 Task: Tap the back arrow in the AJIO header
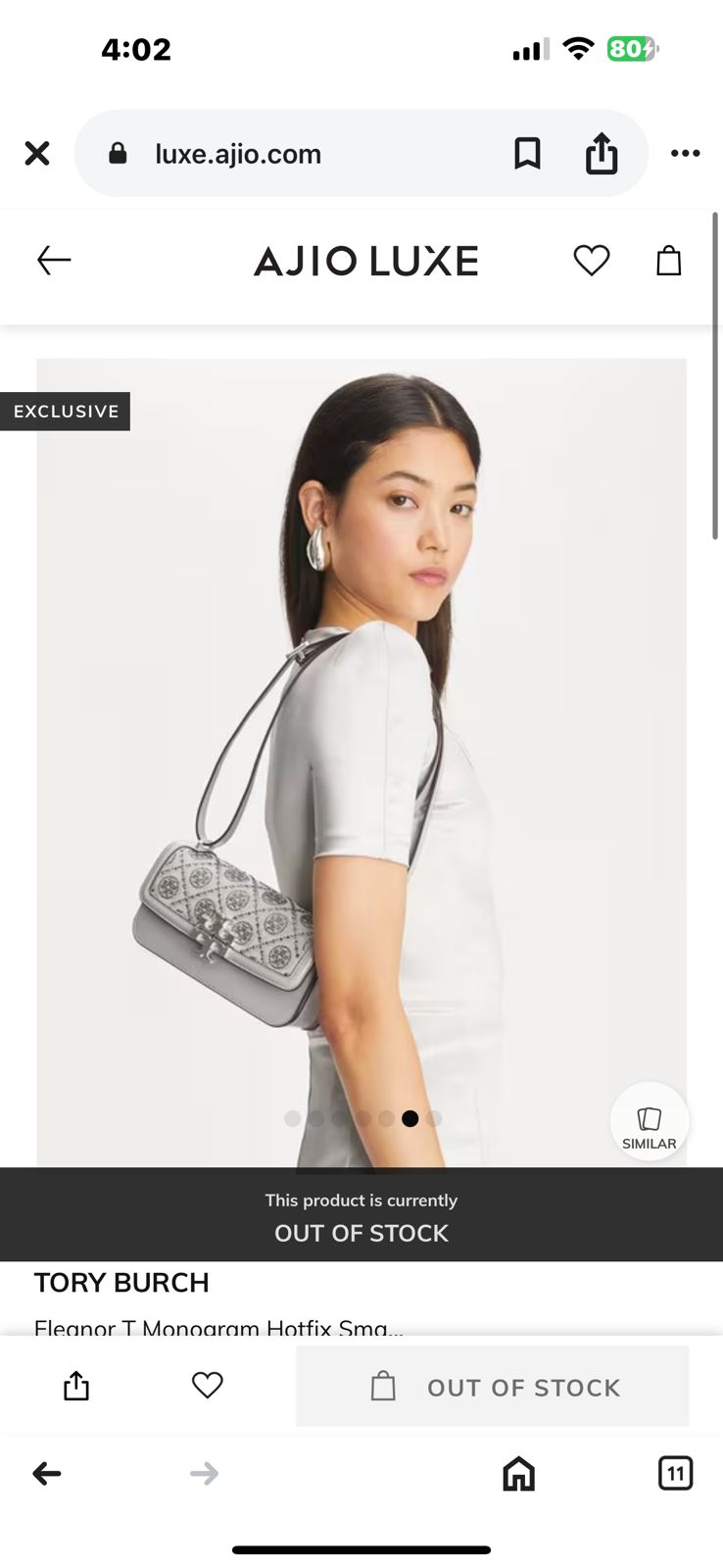point(54,260)
